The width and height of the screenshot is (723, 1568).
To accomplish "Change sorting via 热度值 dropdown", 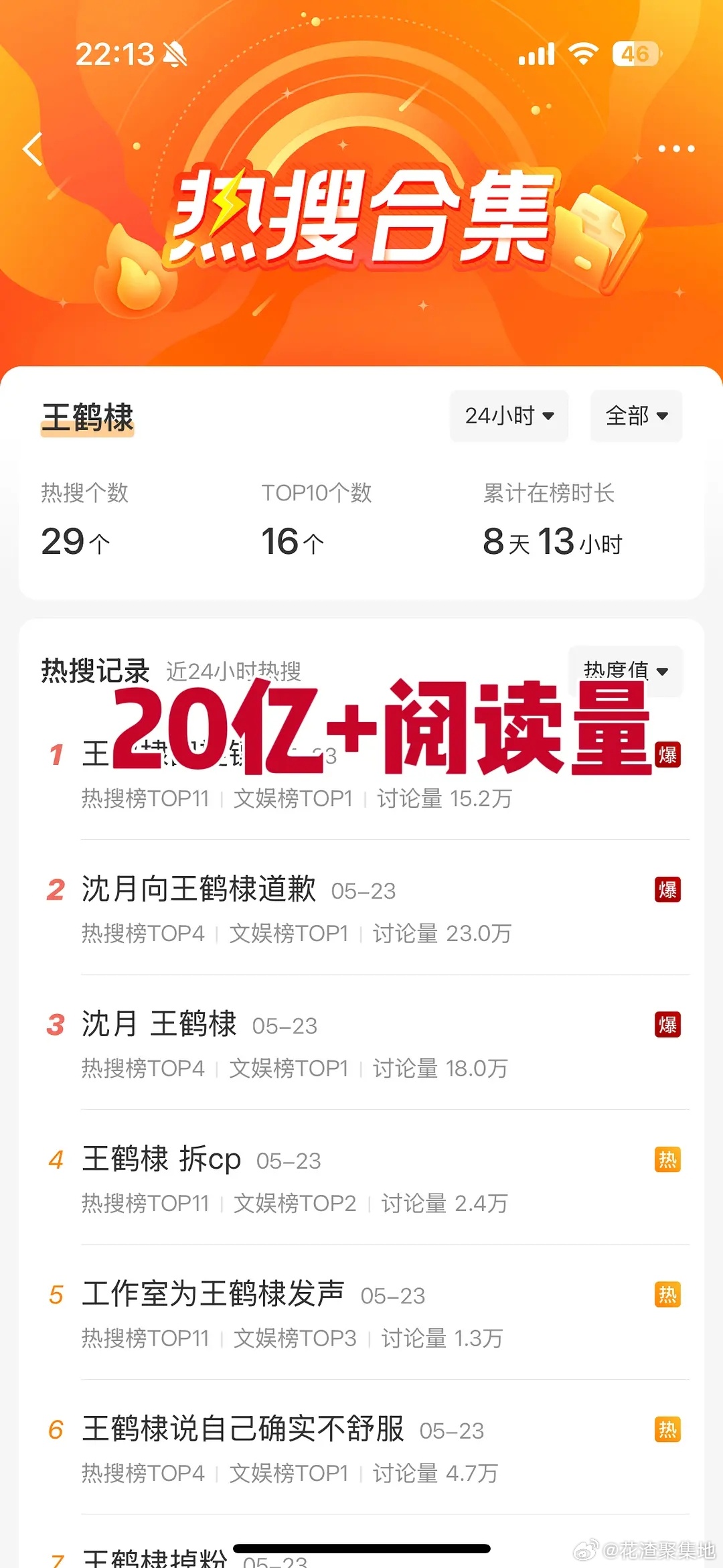I will pos(626,670).
